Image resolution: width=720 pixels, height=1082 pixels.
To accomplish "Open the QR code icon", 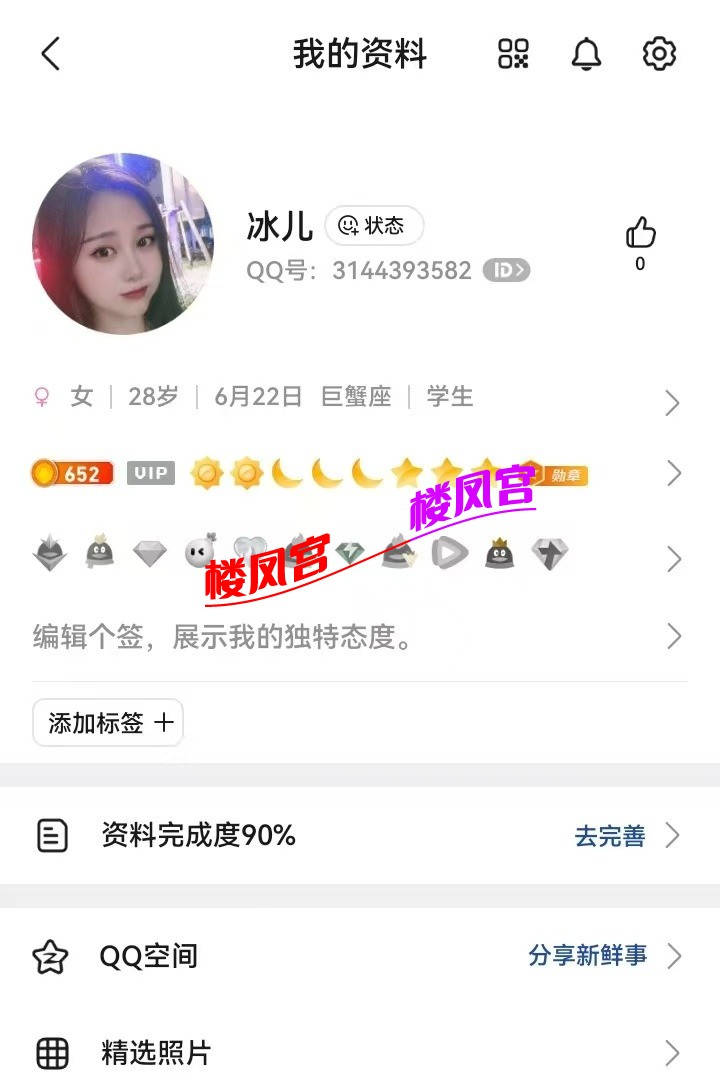I will [513, 54].
